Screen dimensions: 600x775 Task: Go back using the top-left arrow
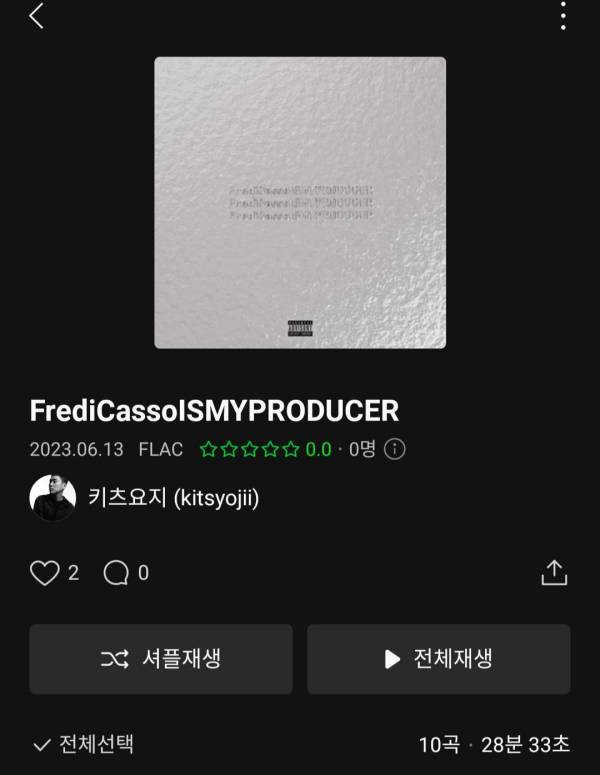tap(37, 16)
